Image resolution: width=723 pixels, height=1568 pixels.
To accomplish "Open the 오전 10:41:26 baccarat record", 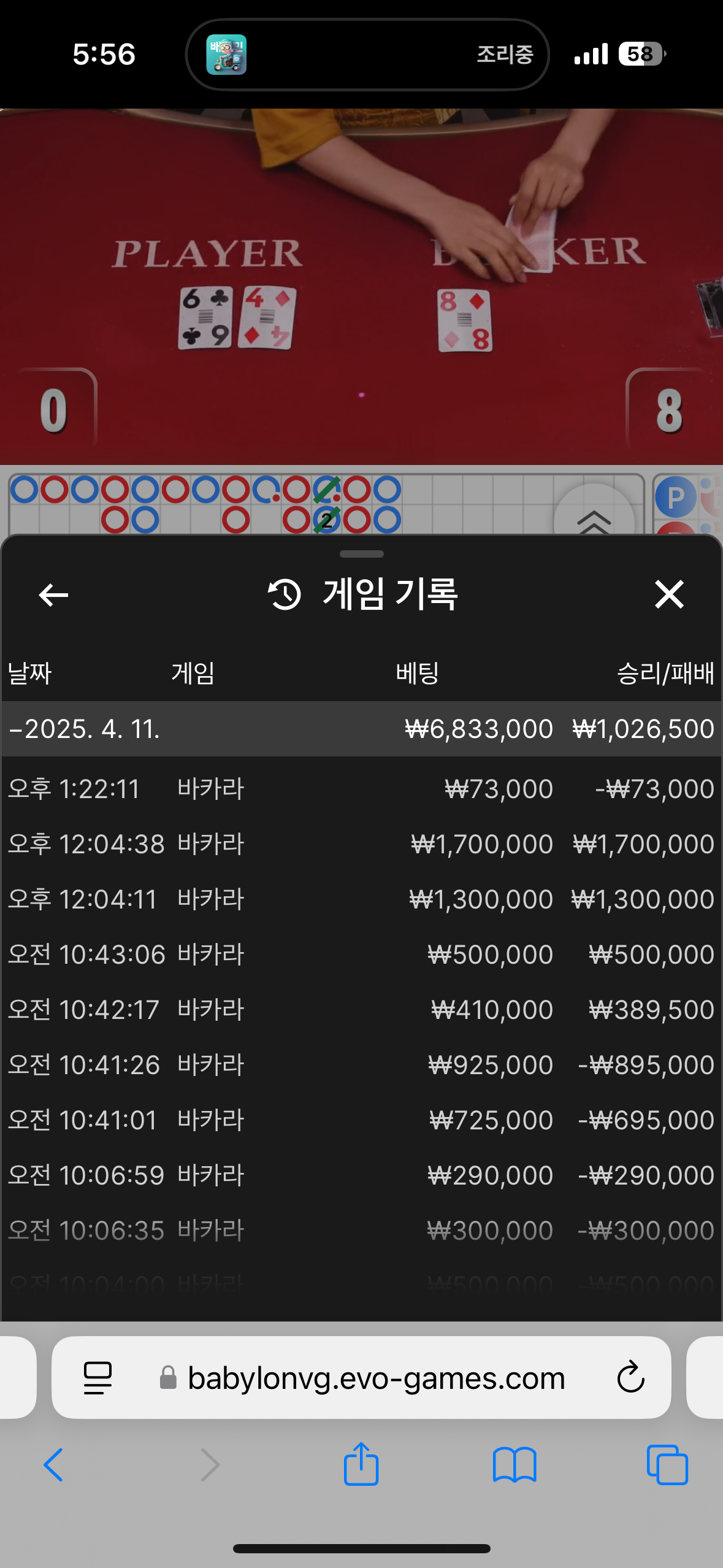I will (361, 1065).
